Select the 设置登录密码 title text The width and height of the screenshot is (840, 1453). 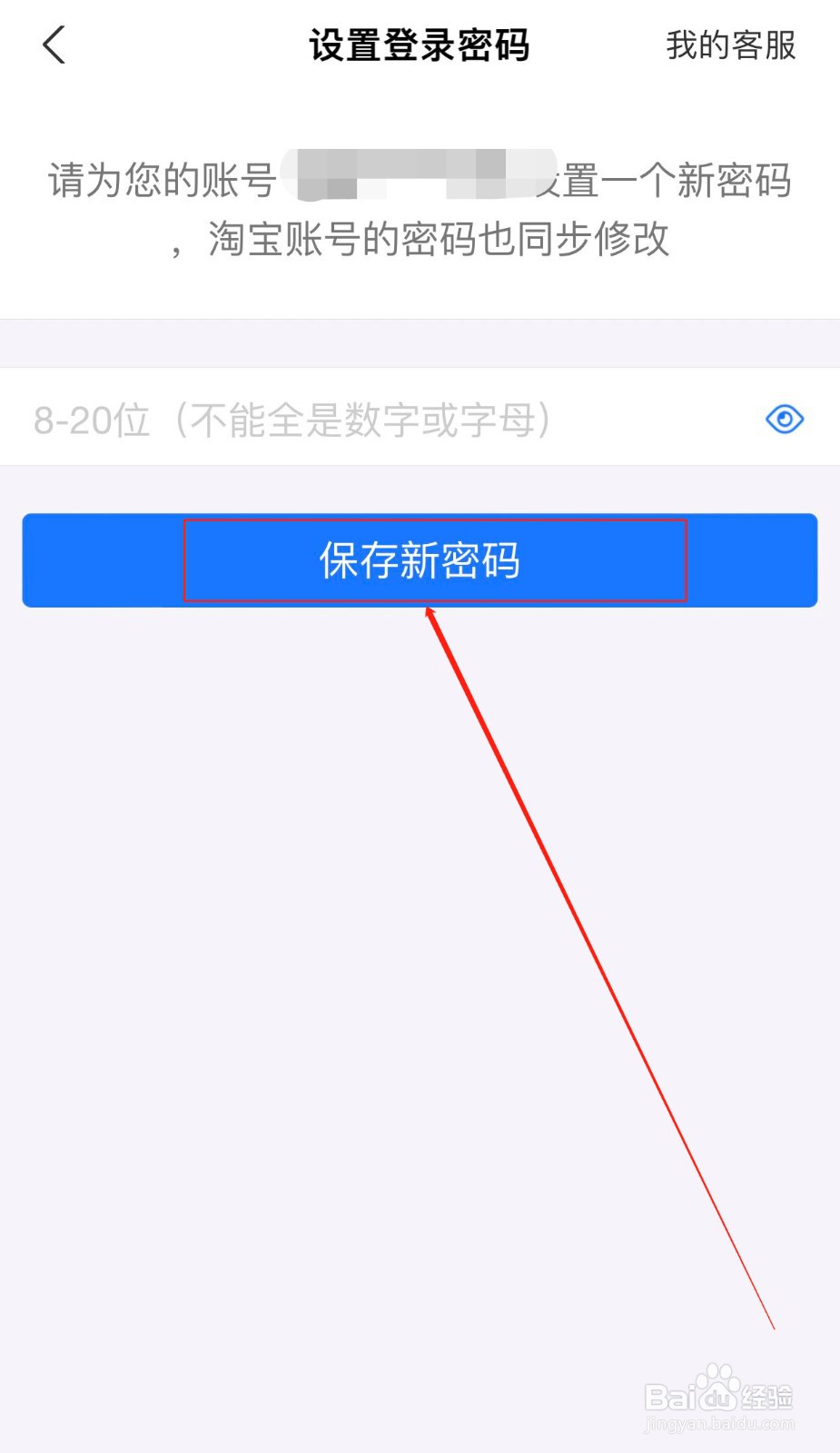pyautogui.click(x=420, y=44)
